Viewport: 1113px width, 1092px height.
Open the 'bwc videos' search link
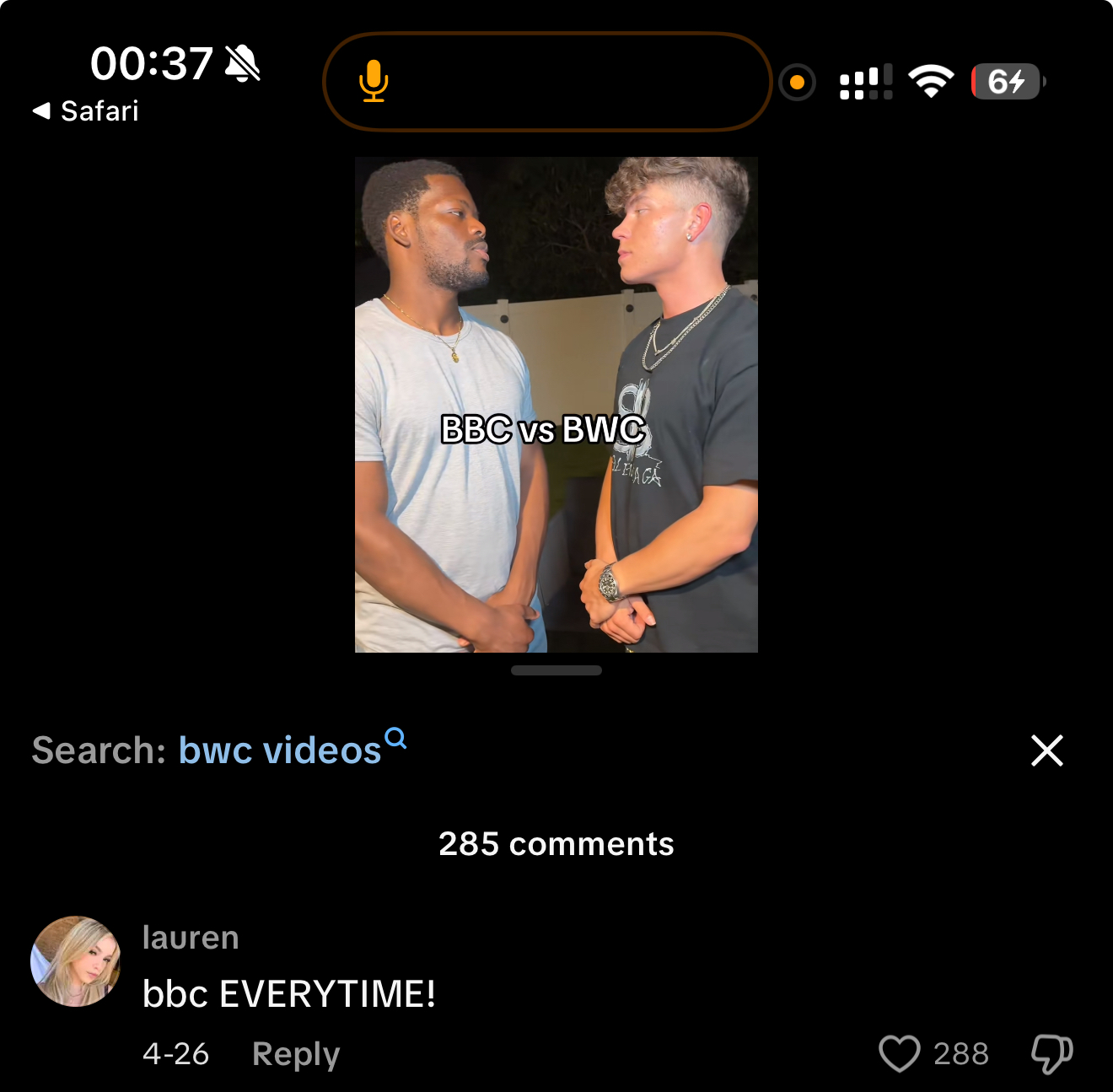pos(280,750)
